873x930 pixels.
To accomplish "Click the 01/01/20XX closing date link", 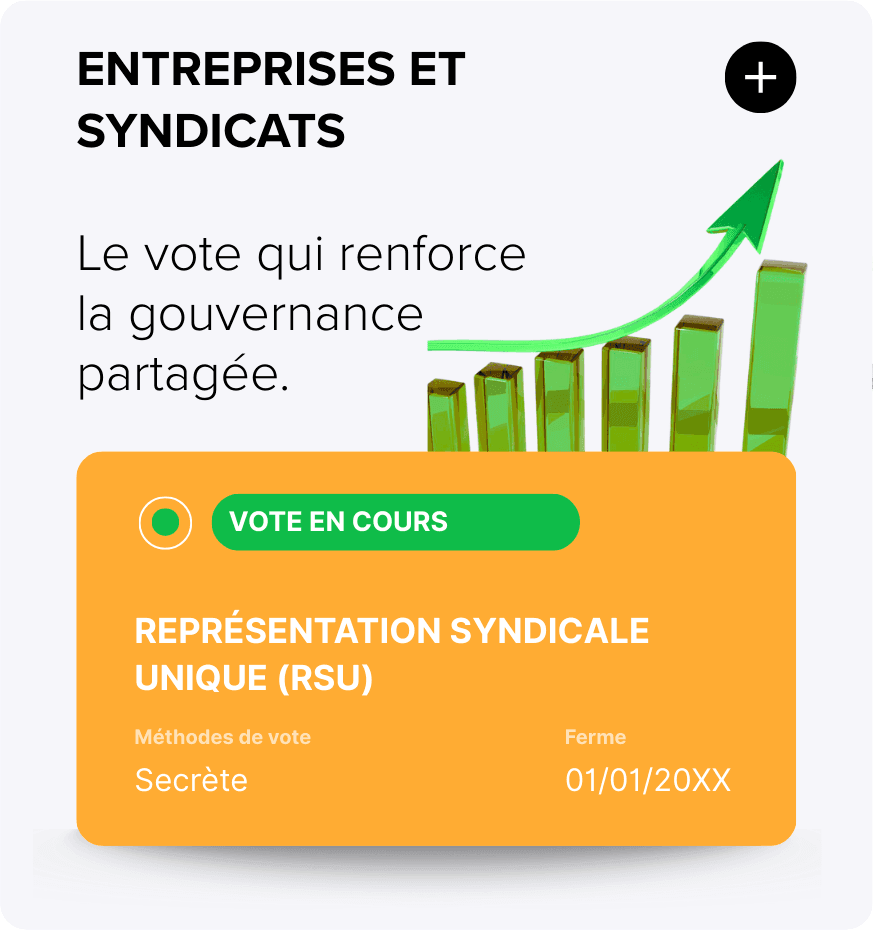I will (x=649, y=781).
